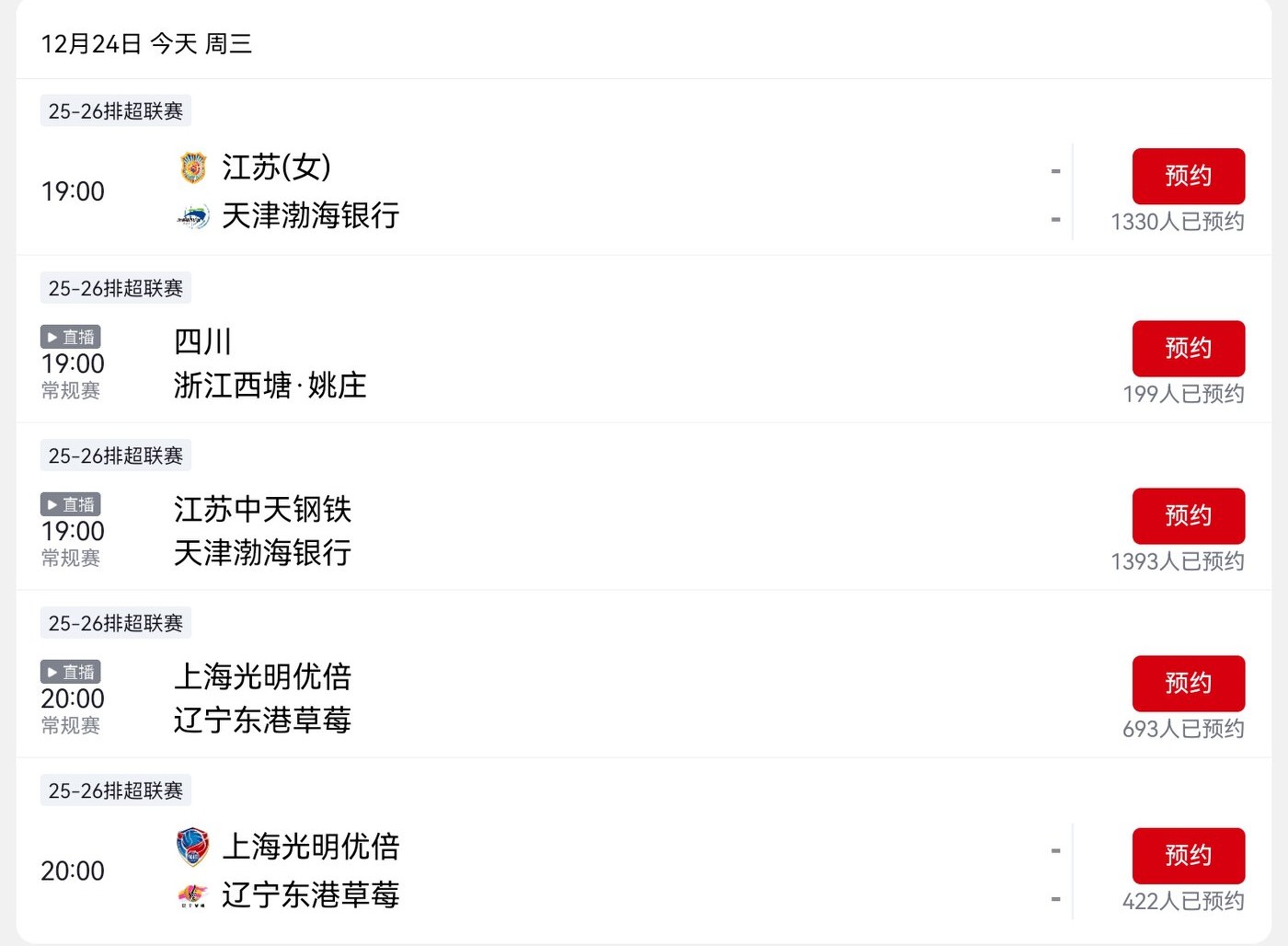The image size is (1288, 946).
Task: Reserve the 江苏中天钢铁 vs 天津渤海银行 match
Action: coord(1188,515)
